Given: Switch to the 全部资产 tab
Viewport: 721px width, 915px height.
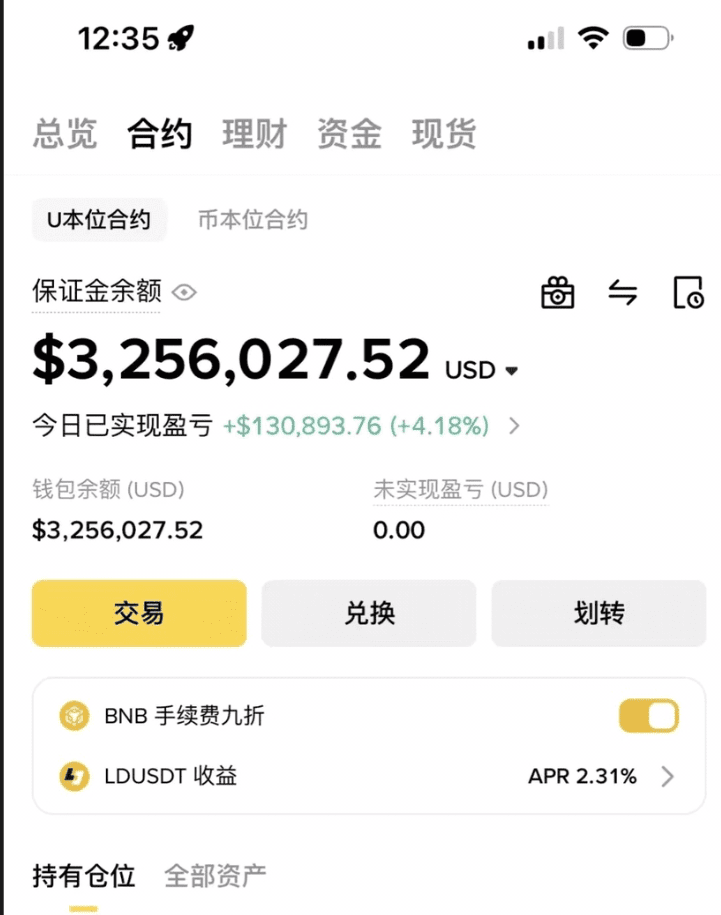Looking at the screenshot, I should coord(215,877).
